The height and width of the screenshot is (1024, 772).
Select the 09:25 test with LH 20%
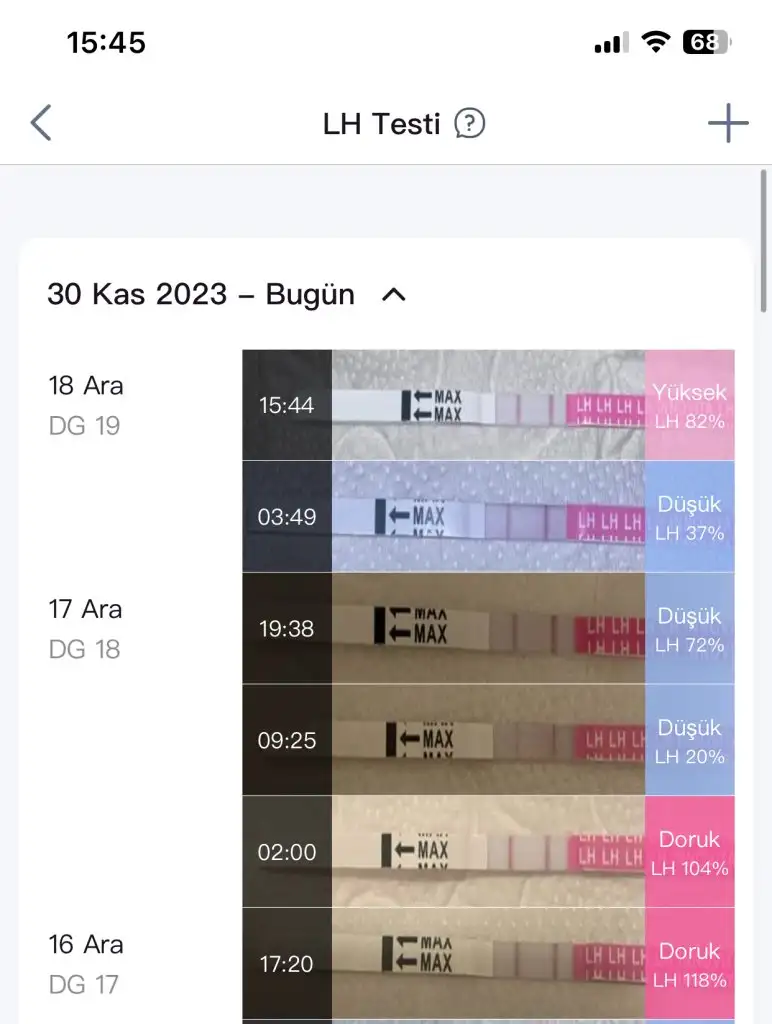pyautogui.click(x=488, y=741)
